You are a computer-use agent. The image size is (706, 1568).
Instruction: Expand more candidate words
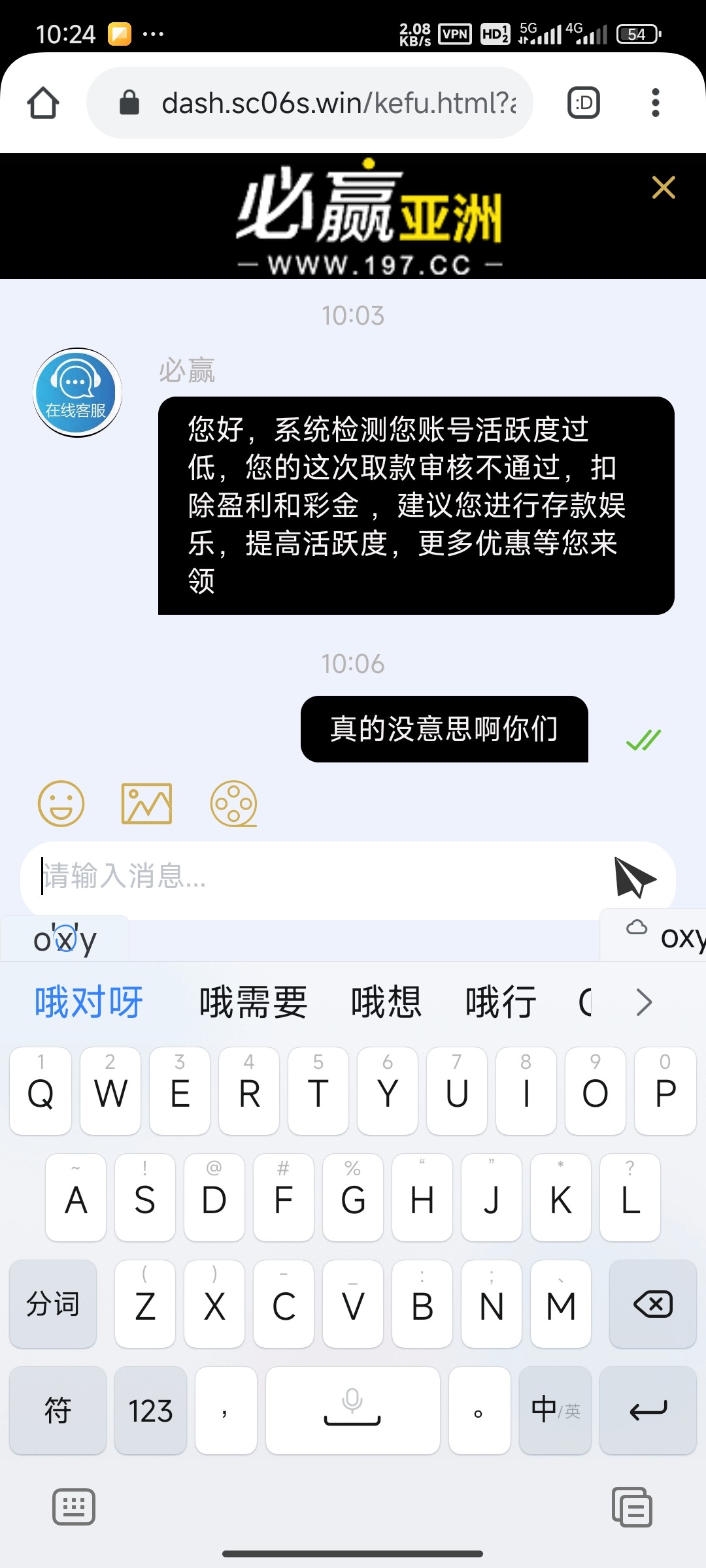point(644,1002)
